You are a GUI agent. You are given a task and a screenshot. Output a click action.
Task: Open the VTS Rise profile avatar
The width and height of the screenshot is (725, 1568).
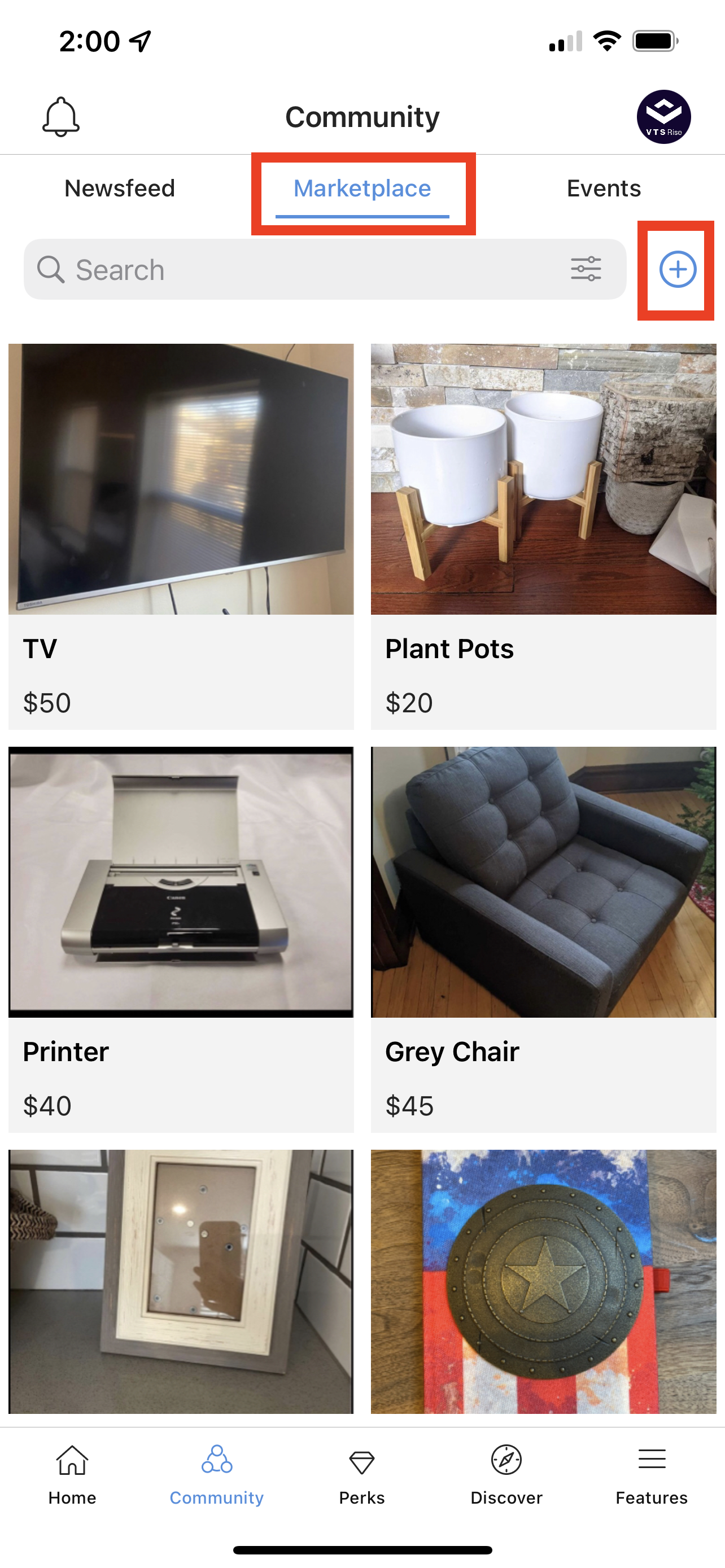click(663, 116)
